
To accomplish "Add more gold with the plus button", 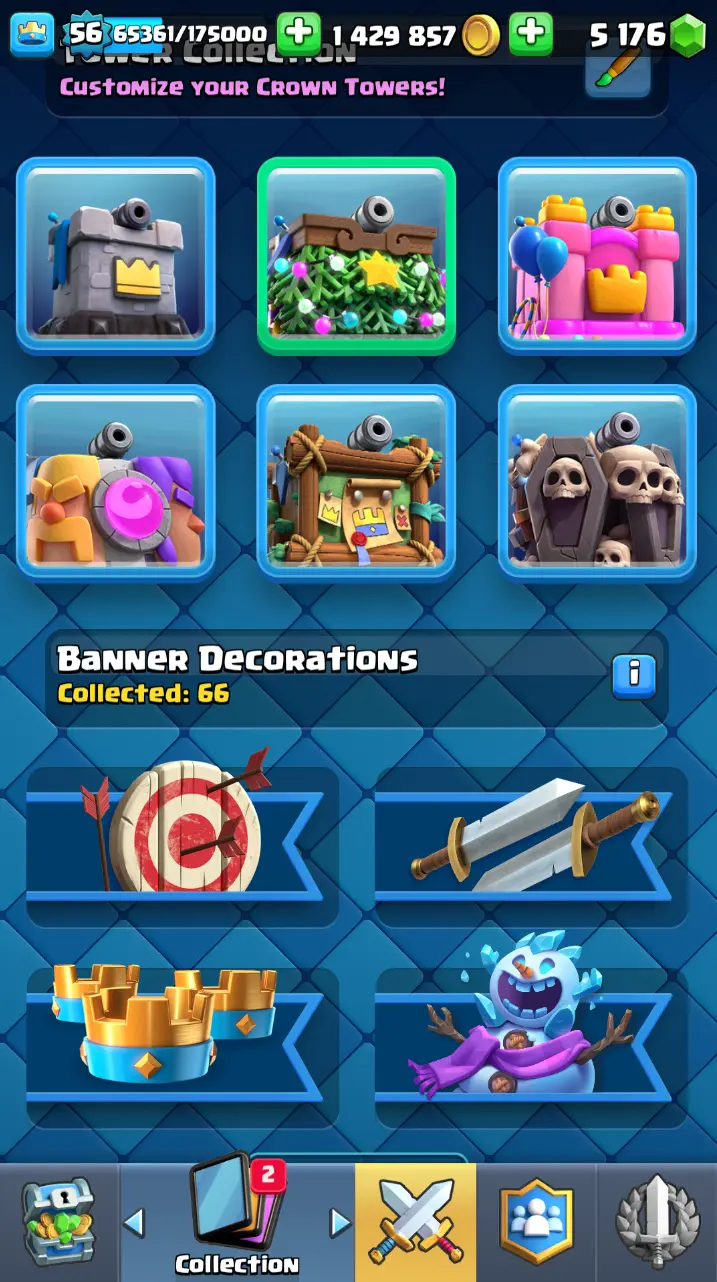I will 531,35.
